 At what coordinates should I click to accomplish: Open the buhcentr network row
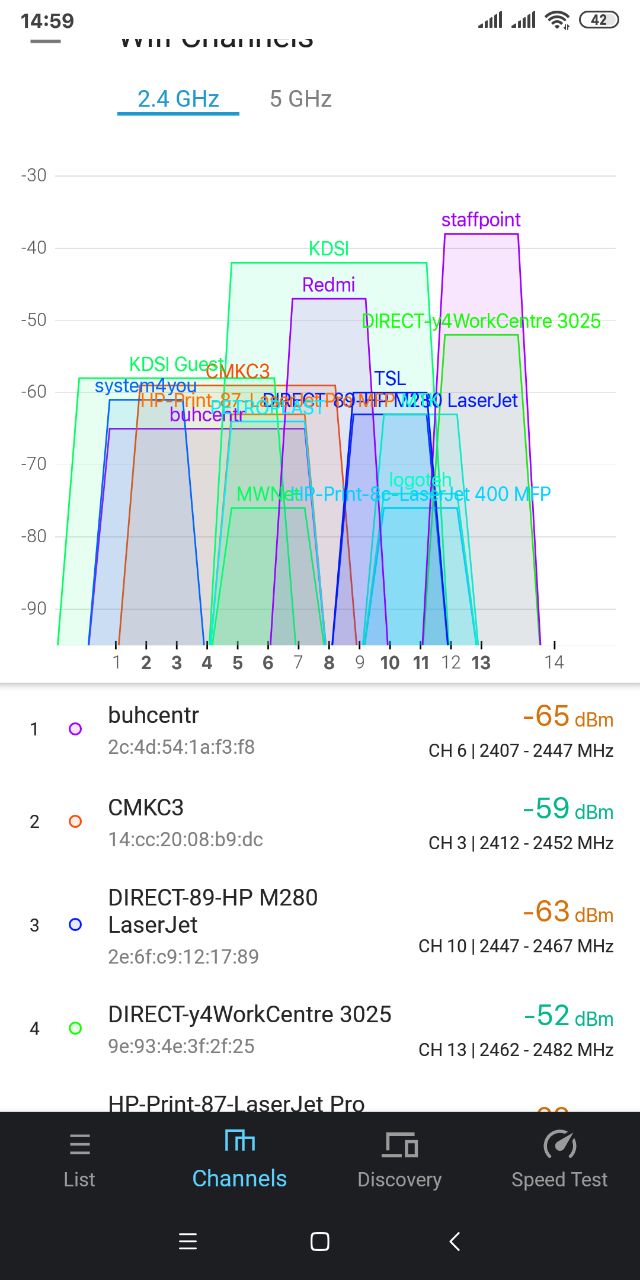pyautogui.click(x=320, y=730)
